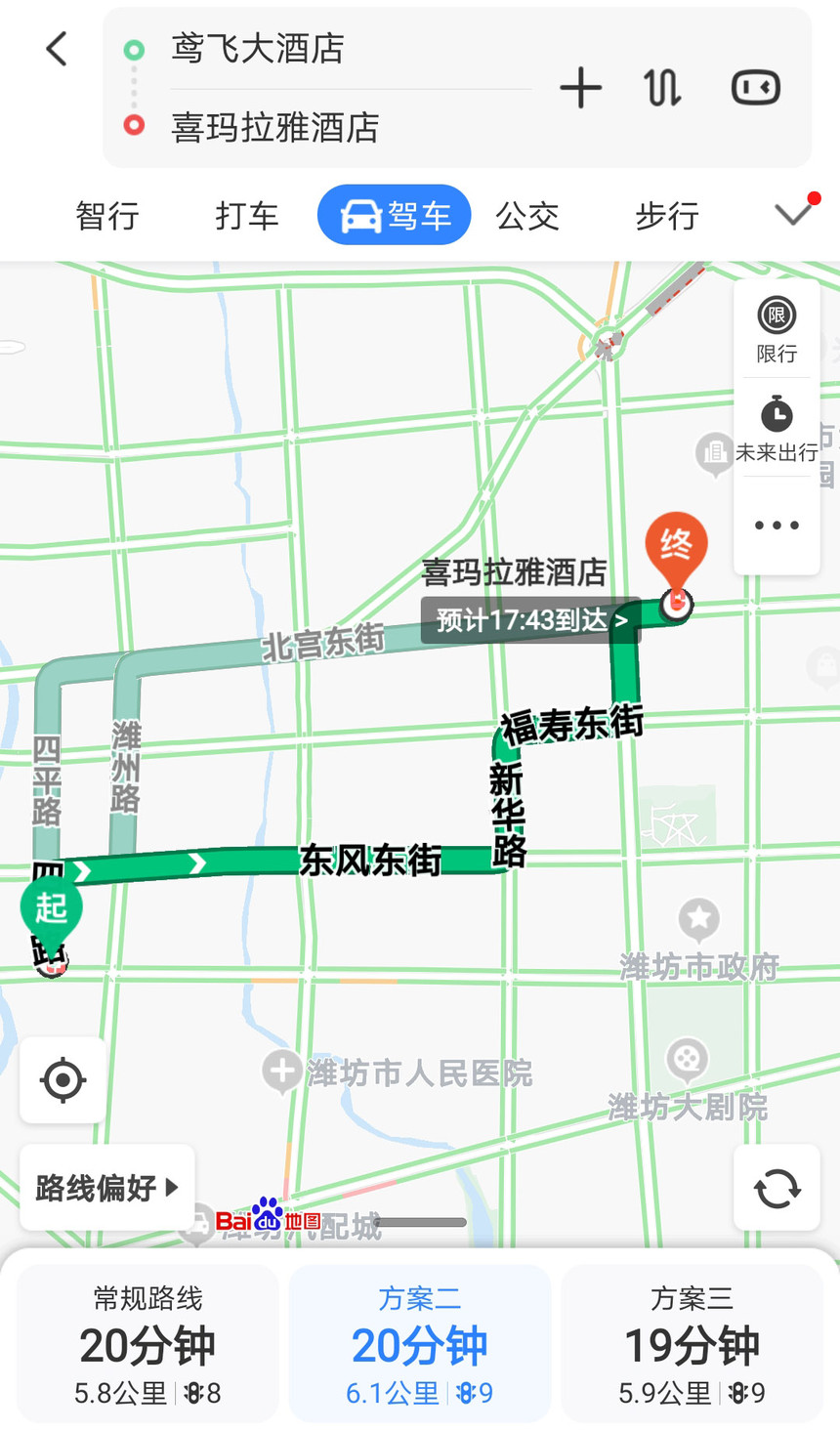
Task: Open the 限行 traffic restriction info
Action: [x=777, y=329]
